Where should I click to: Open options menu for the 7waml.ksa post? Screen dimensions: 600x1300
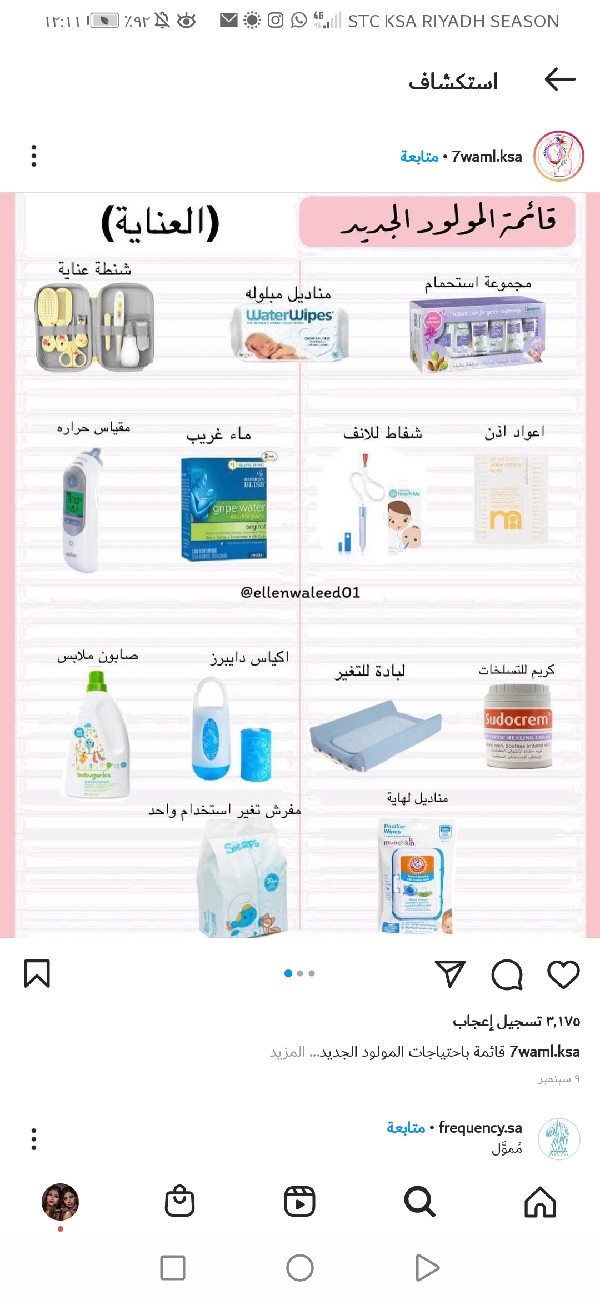pyautogui.click(x=34, y=157)
